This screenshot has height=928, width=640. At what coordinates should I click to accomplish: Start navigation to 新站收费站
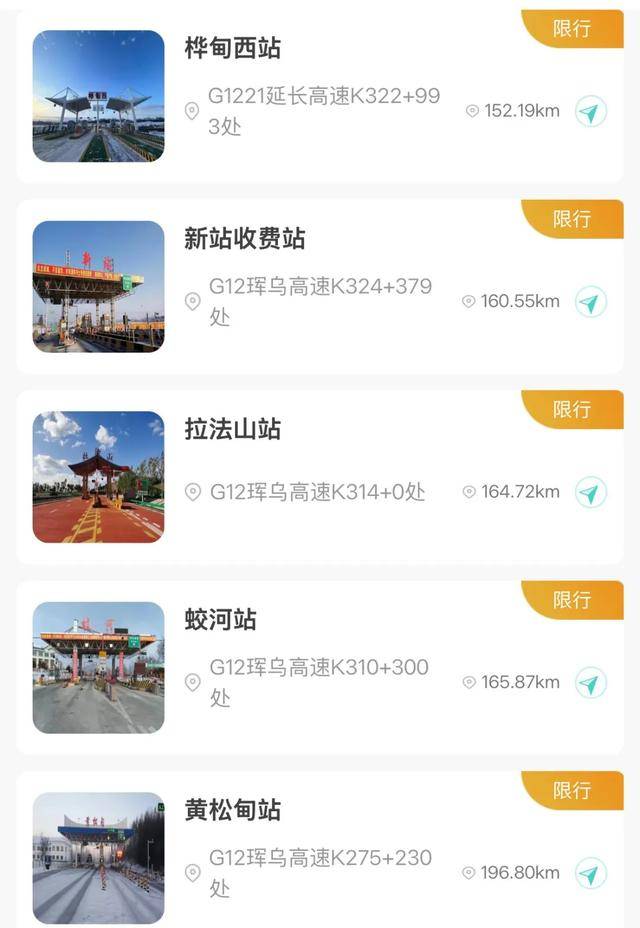(591, 302)
